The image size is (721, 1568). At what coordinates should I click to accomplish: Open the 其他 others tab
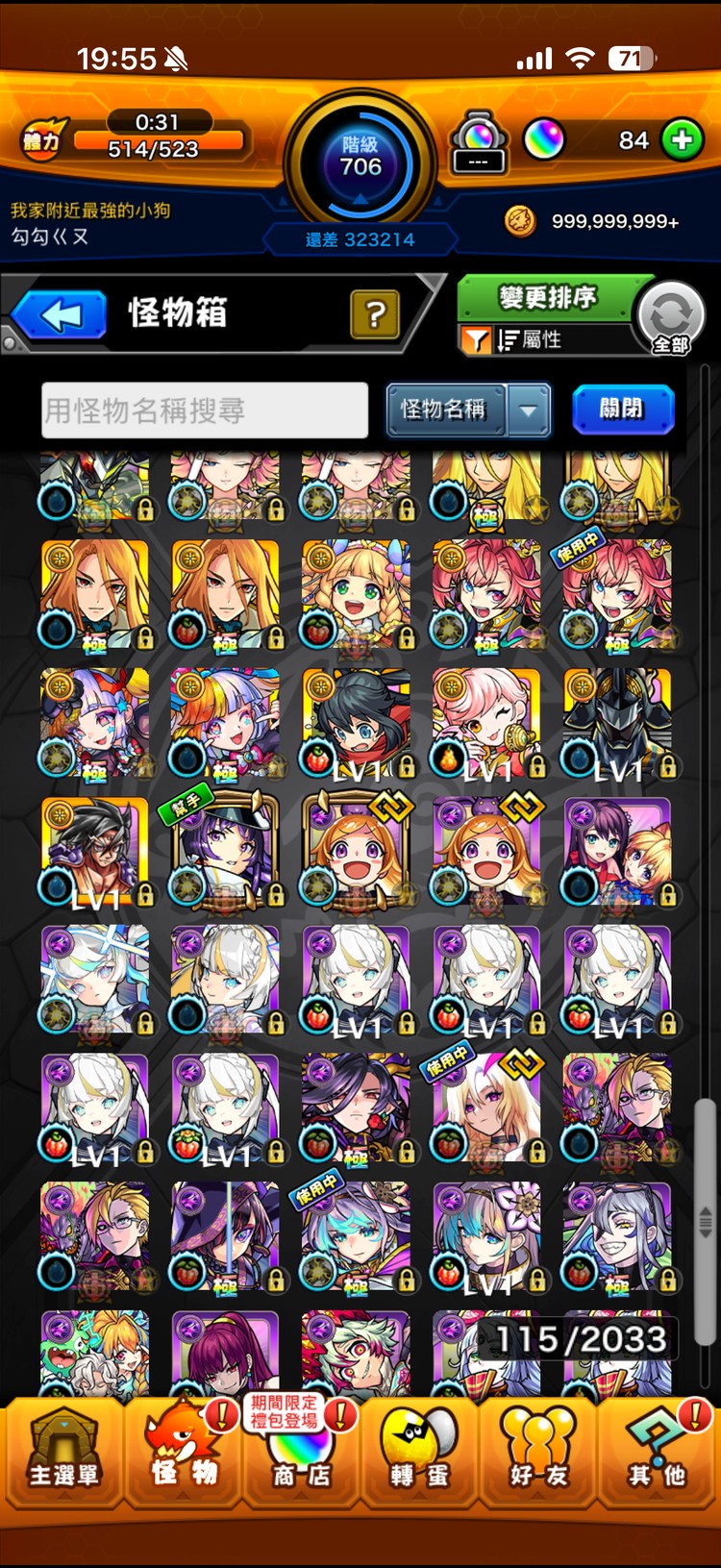coord(658,1454)
